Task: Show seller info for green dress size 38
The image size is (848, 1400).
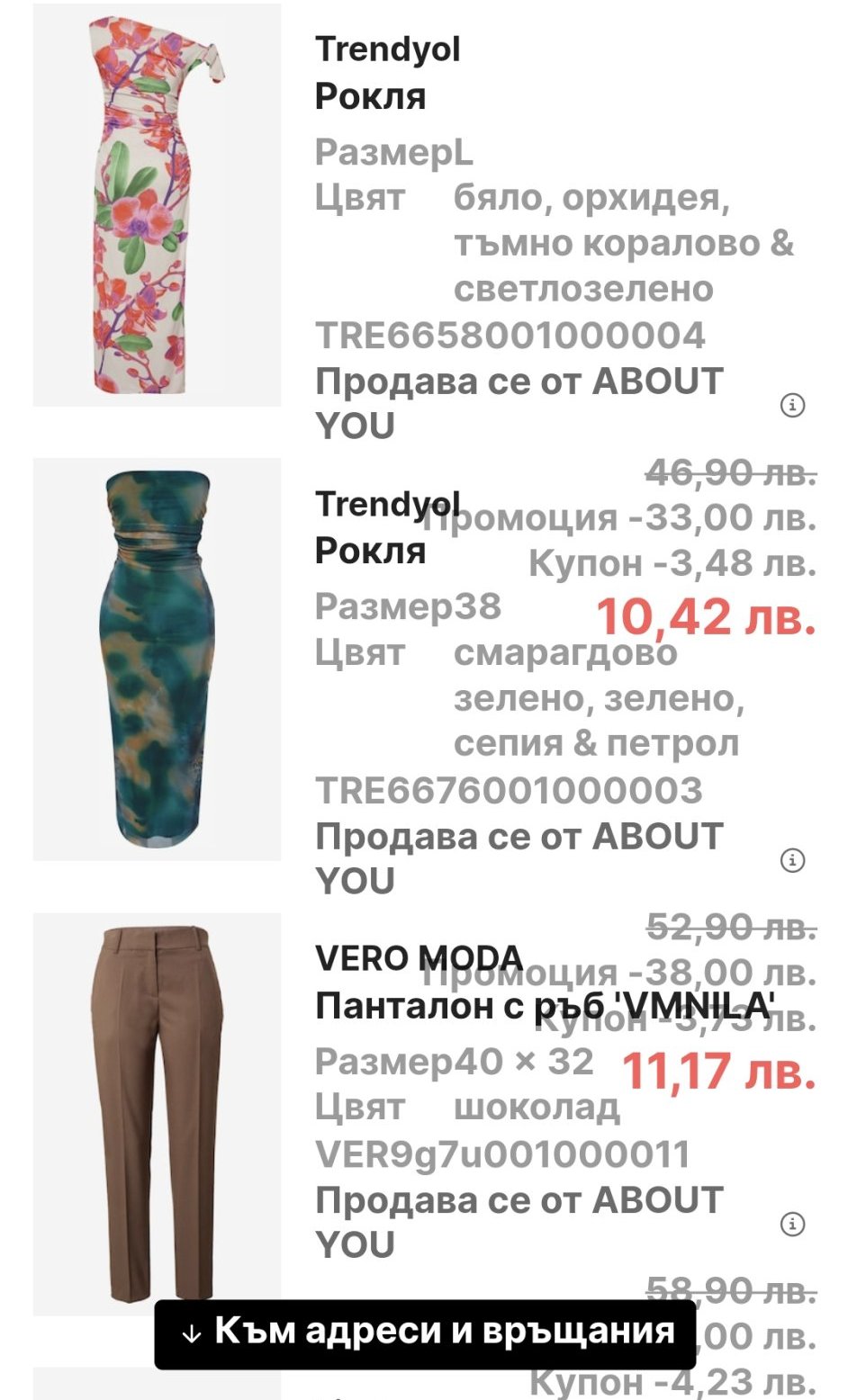Action: coord(792,861)
